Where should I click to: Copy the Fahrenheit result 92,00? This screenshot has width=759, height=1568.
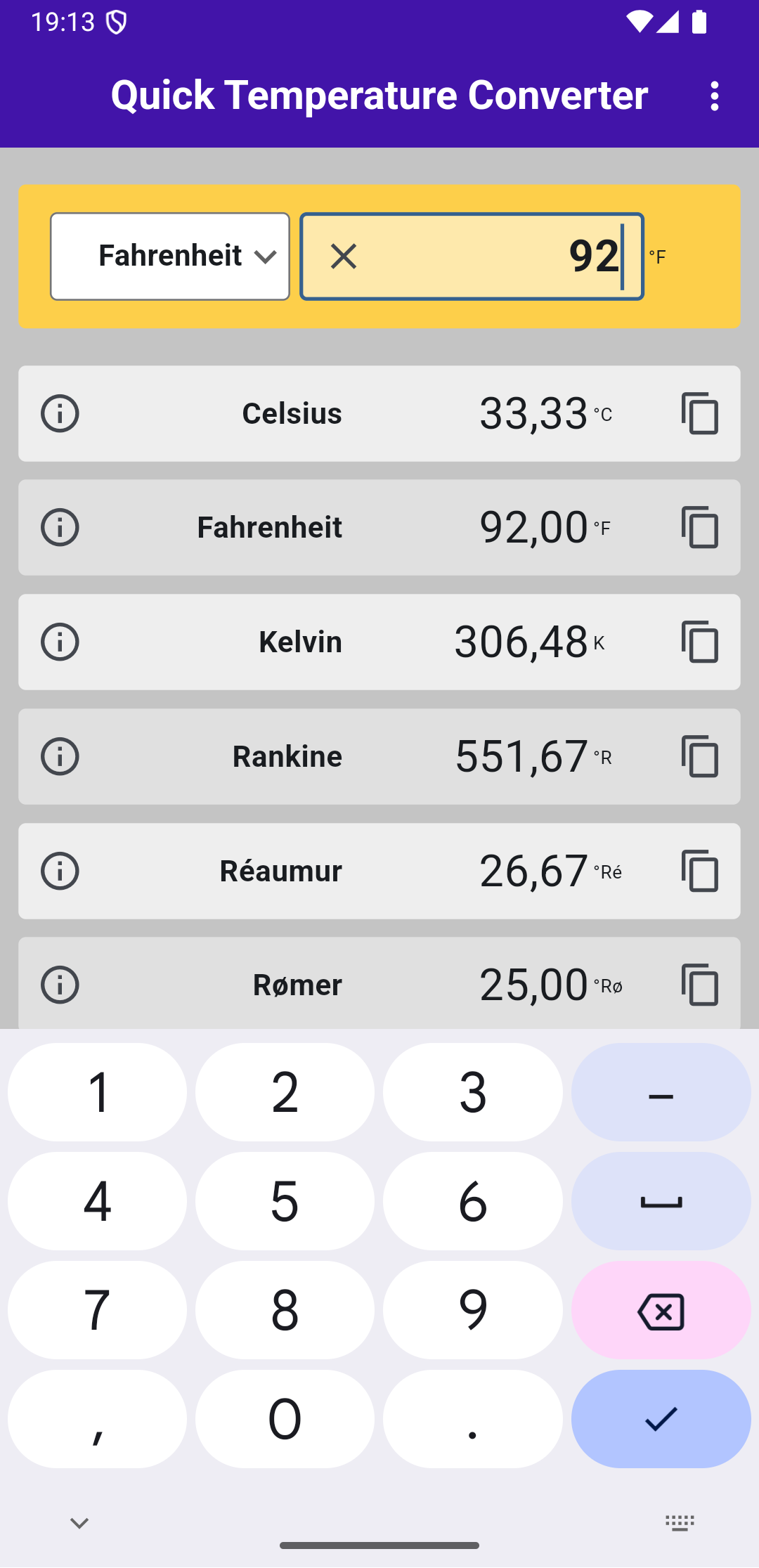click(x=699, y=527)
